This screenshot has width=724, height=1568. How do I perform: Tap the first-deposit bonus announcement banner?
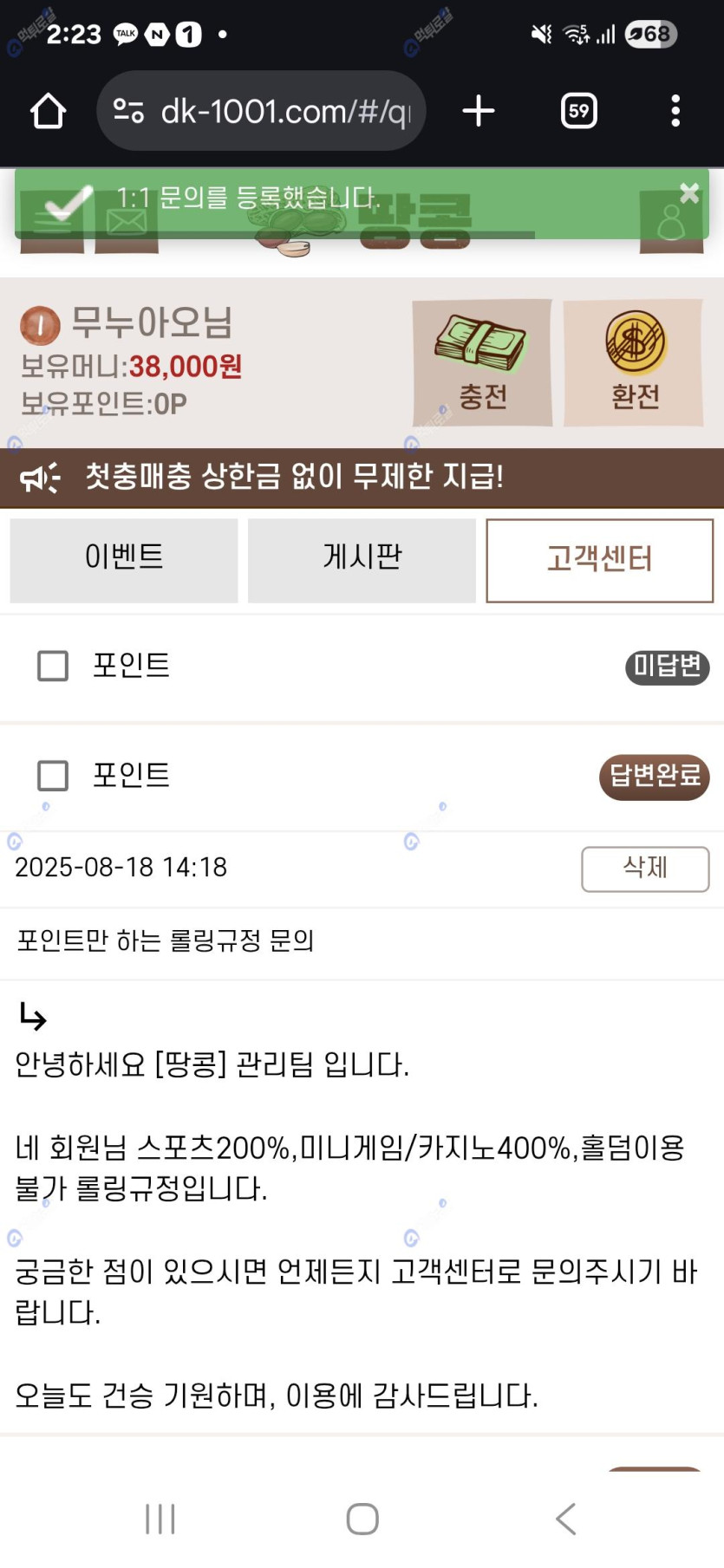click(x=362, y=477)
